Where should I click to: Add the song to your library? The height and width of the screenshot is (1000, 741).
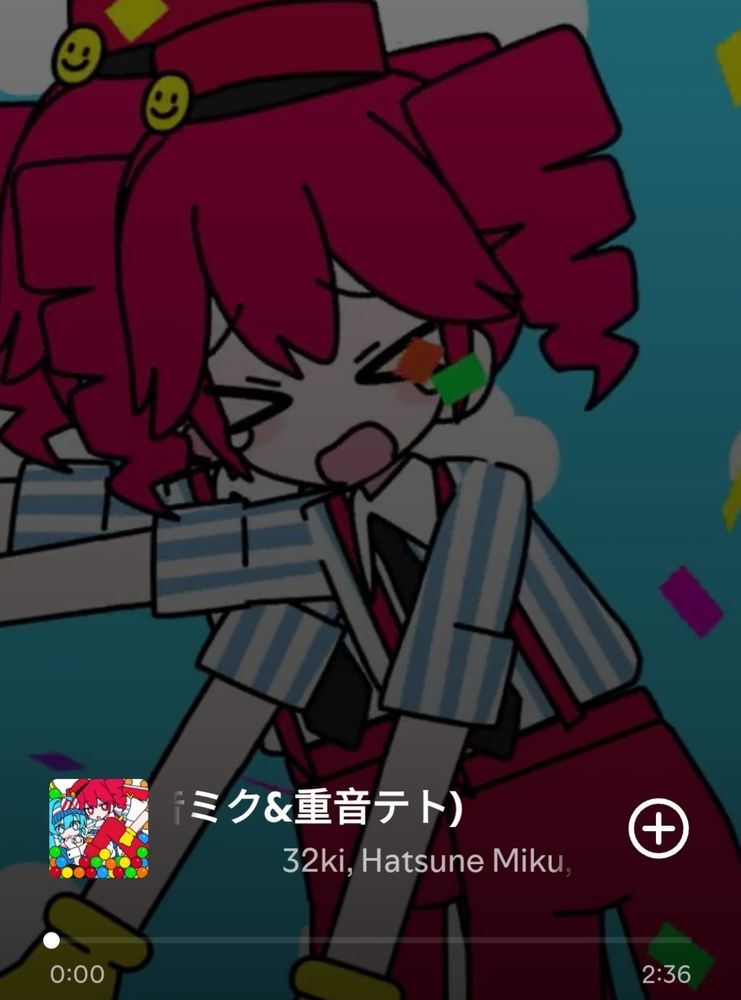[658, 829]
